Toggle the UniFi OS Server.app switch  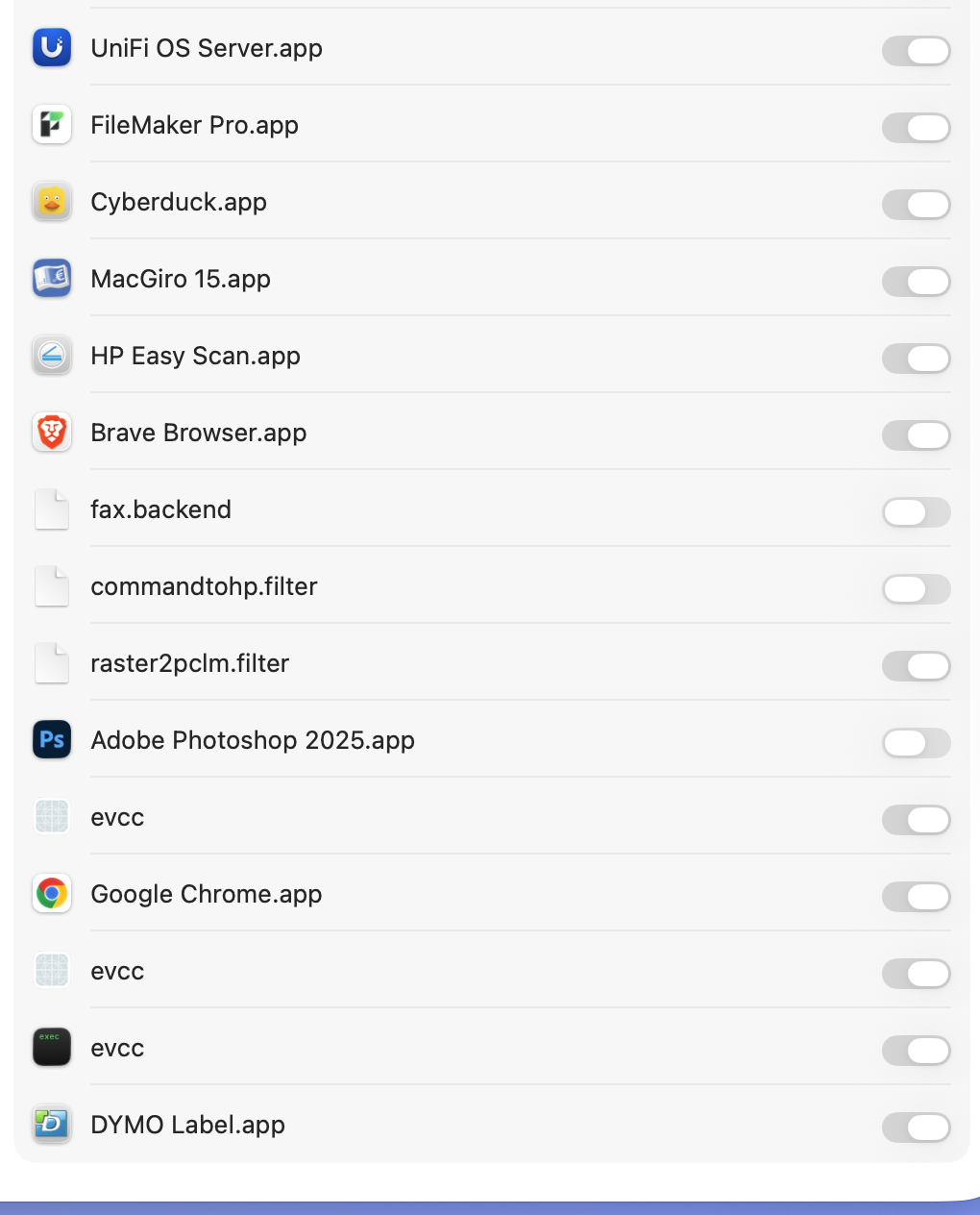click(x=916, y=51)
